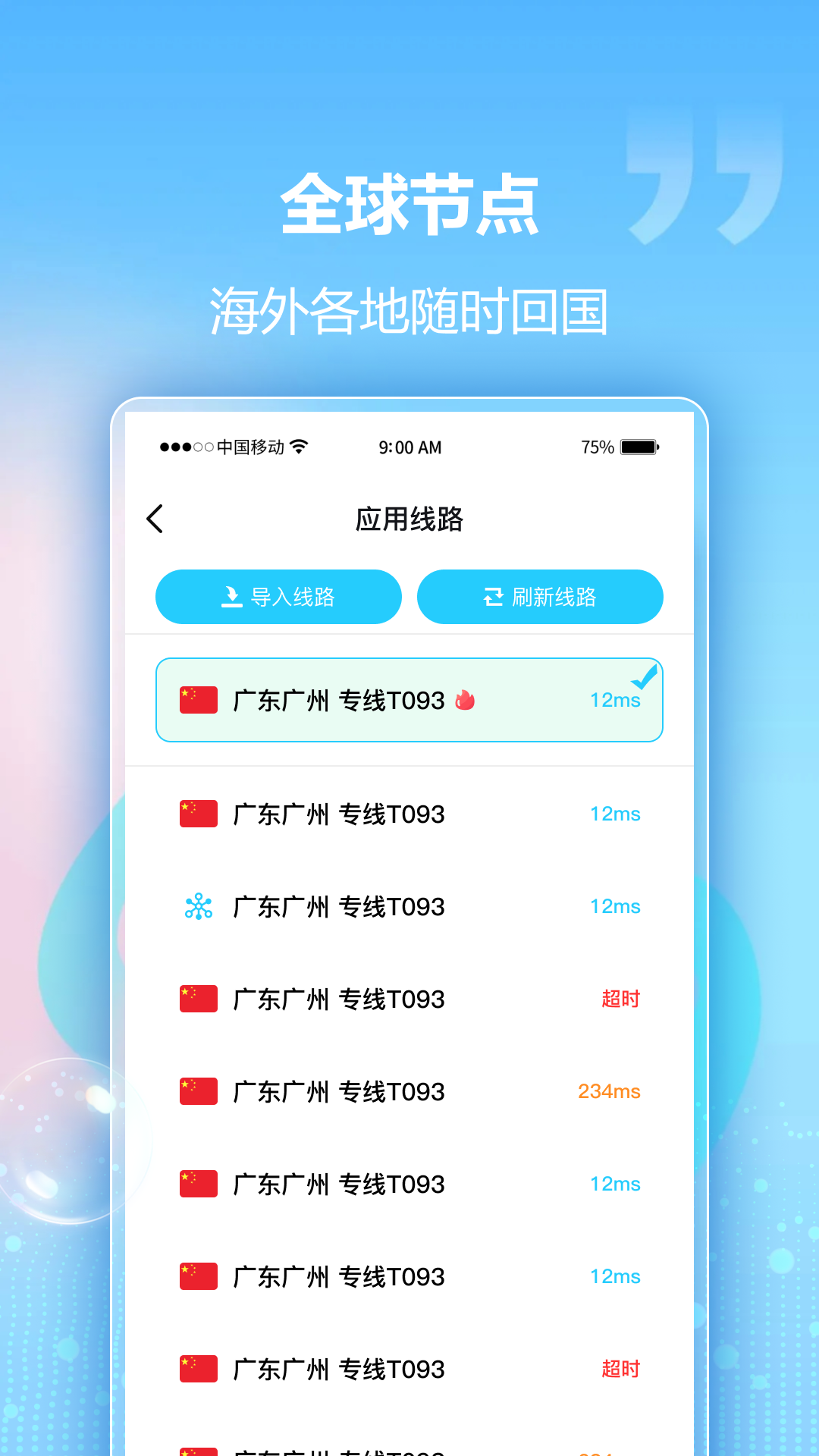Image resolution: width=819 pixels, height=1456 pixels.
Task: Click the China flag on the selected line
Action: 198,698
